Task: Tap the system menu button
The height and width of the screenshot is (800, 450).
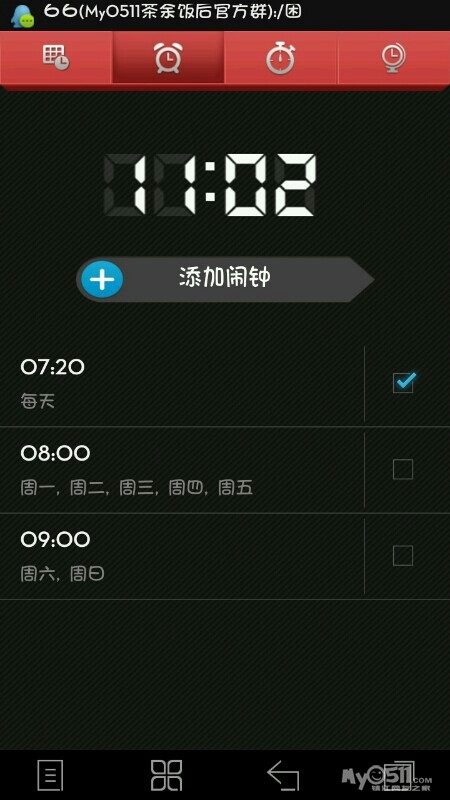Action: click(x=51, y=775)
